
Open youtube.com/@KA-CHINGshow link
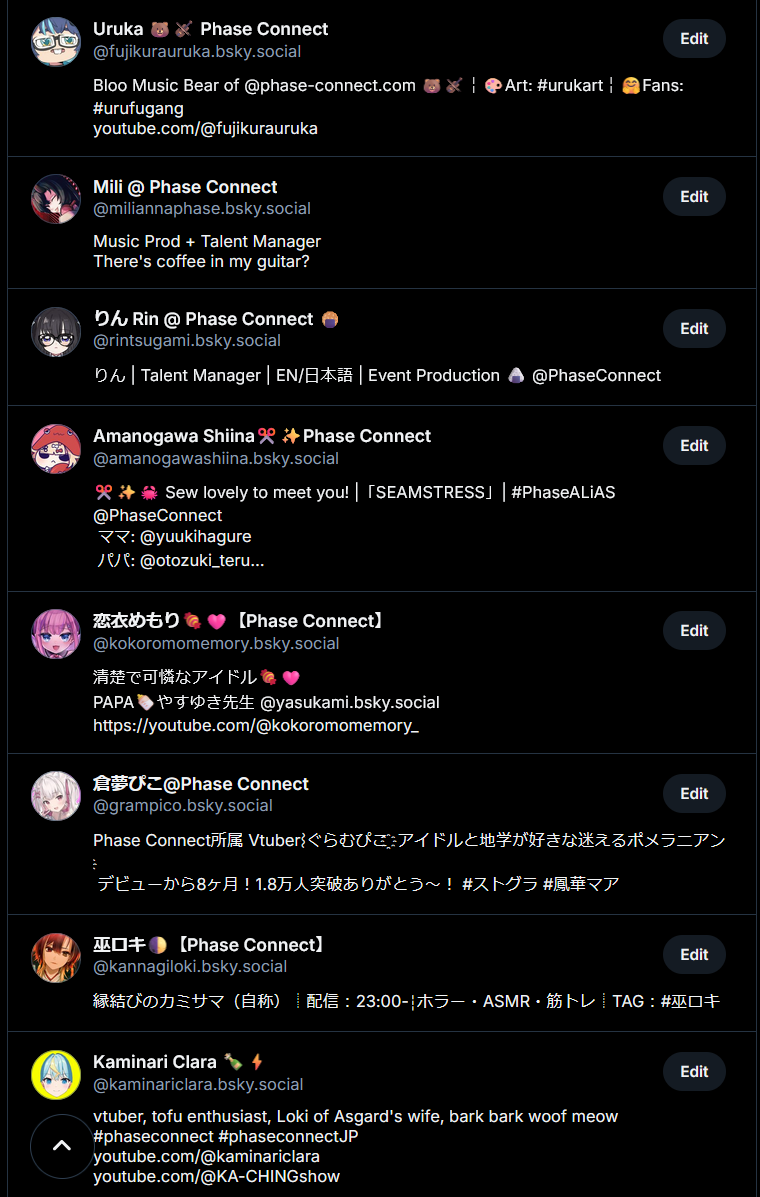click(x=216, y=1177)
